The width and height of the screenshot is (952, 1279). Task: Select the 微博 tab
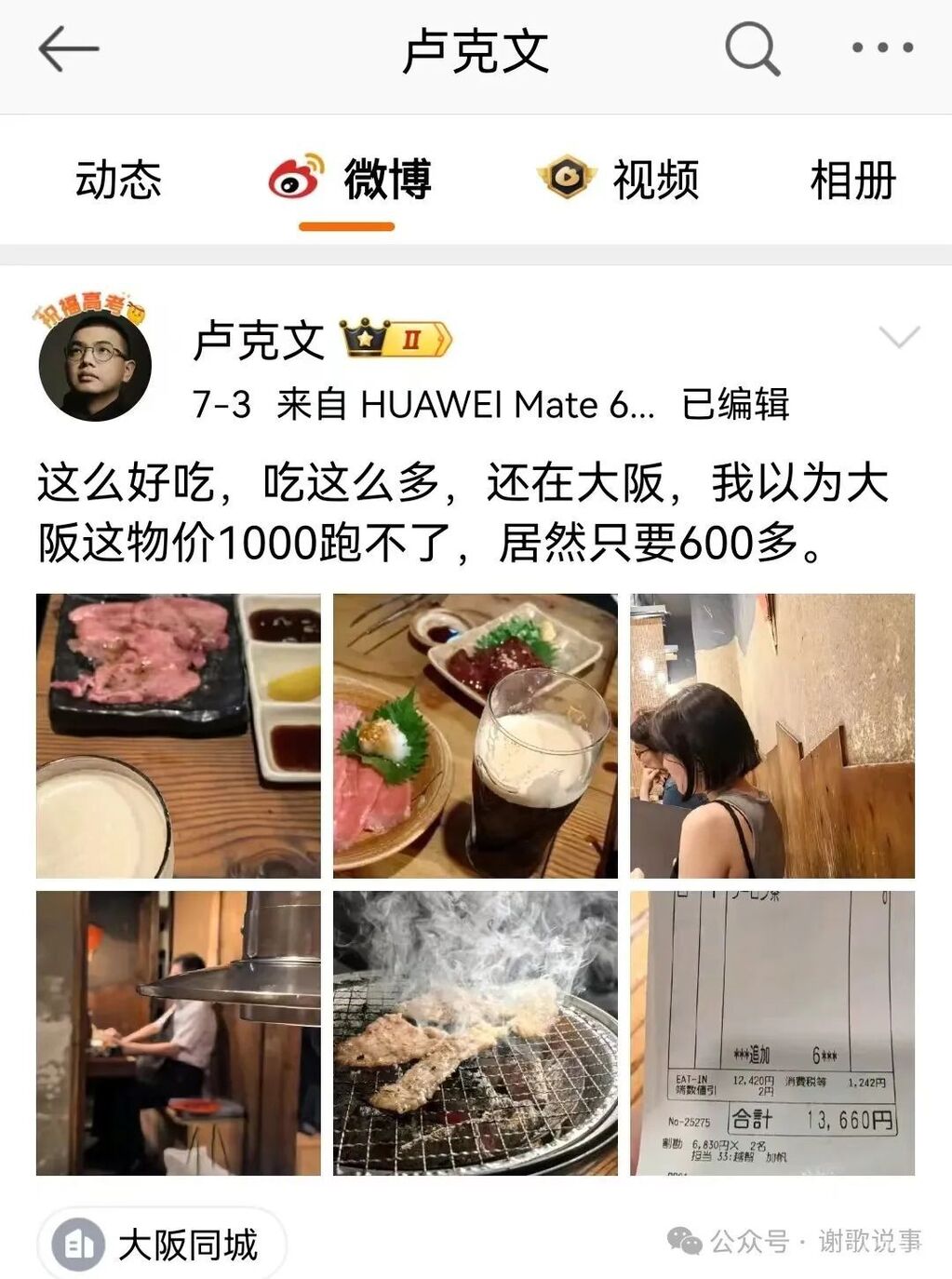351,180
